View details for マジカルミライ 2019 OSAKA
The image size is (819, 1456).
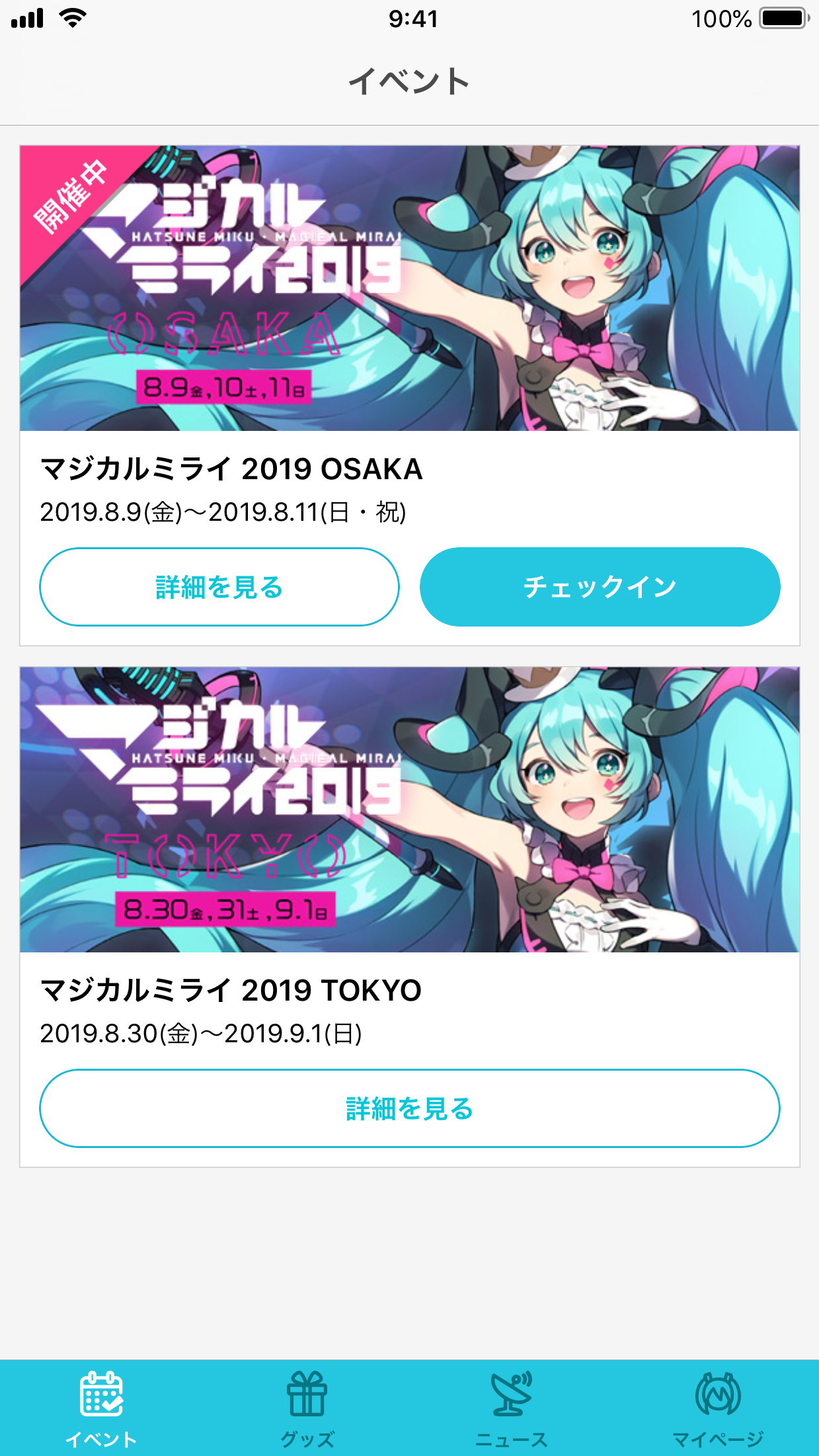tap(219, 587)
